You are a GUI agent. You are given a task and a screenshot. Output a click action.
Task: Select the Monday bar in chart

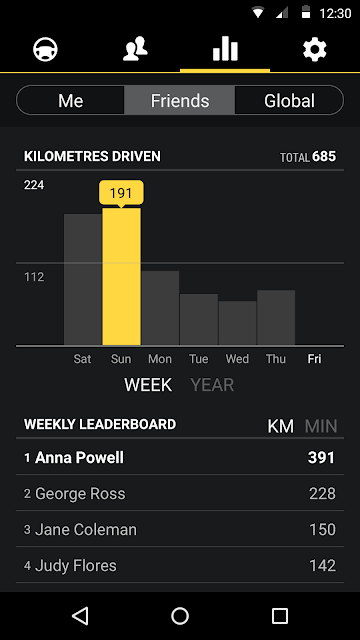(160, 308)
